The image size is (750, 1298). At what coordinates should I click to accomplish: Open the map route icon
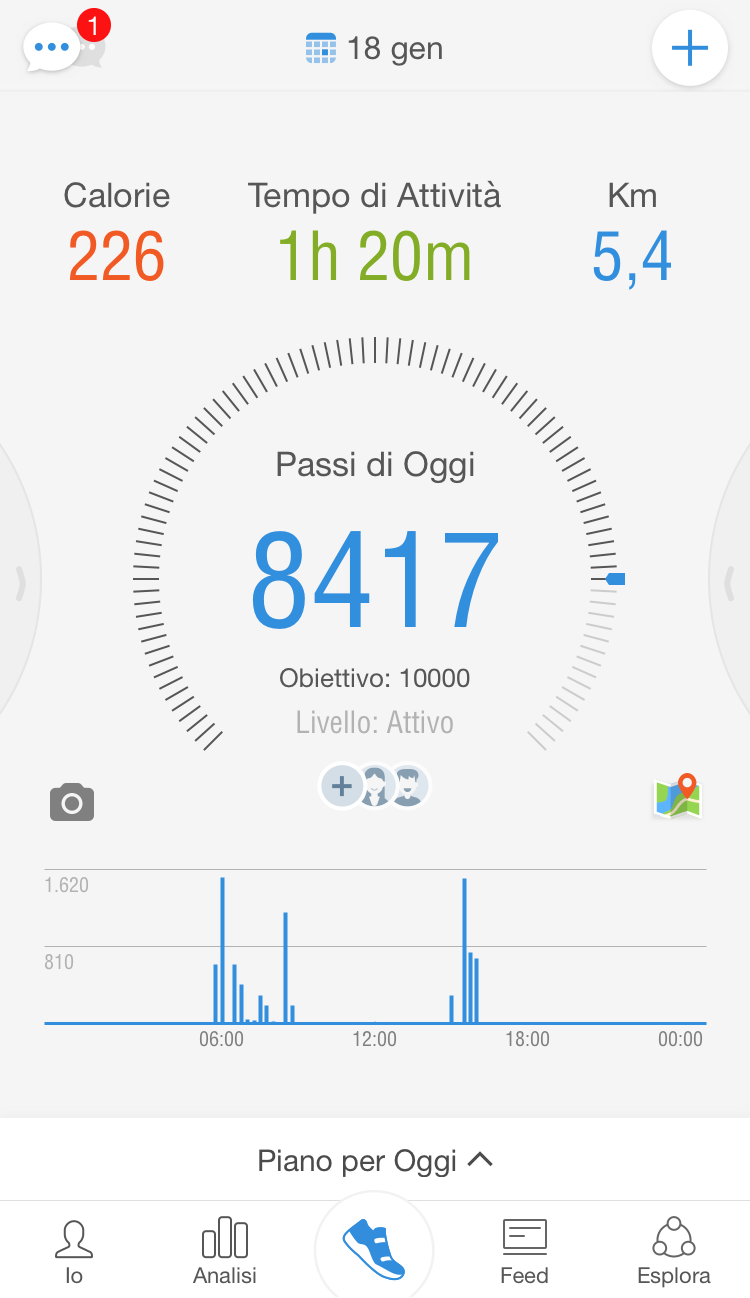pos(678,796)
